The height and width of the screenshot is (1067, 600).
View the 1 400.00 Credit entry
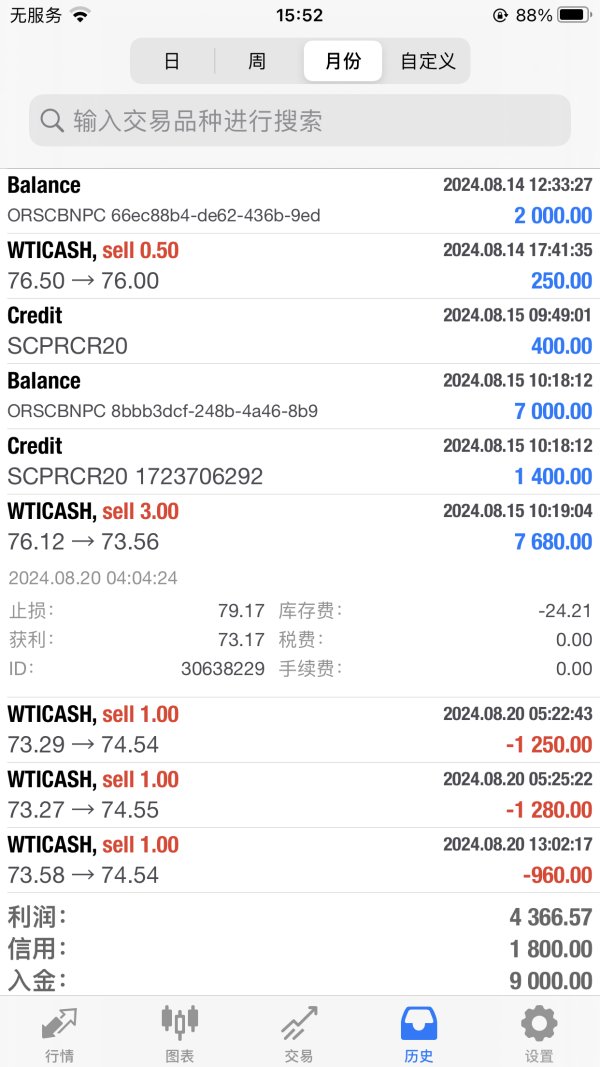tap(300, 461)
